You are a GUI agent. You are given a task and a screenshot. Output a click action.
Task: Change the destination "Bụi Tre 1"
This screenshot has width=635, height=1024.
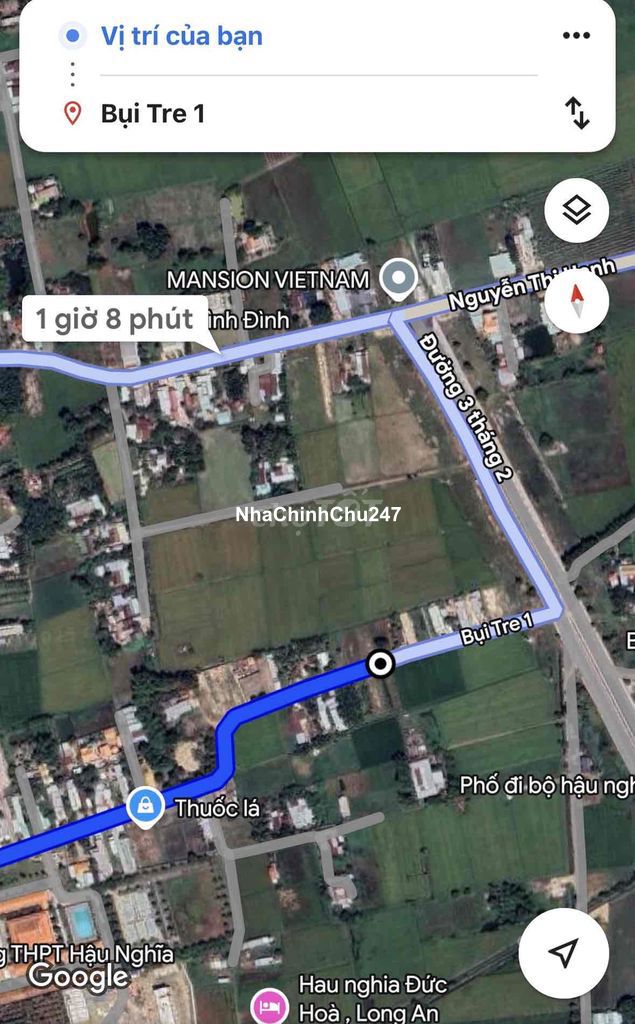153,113
